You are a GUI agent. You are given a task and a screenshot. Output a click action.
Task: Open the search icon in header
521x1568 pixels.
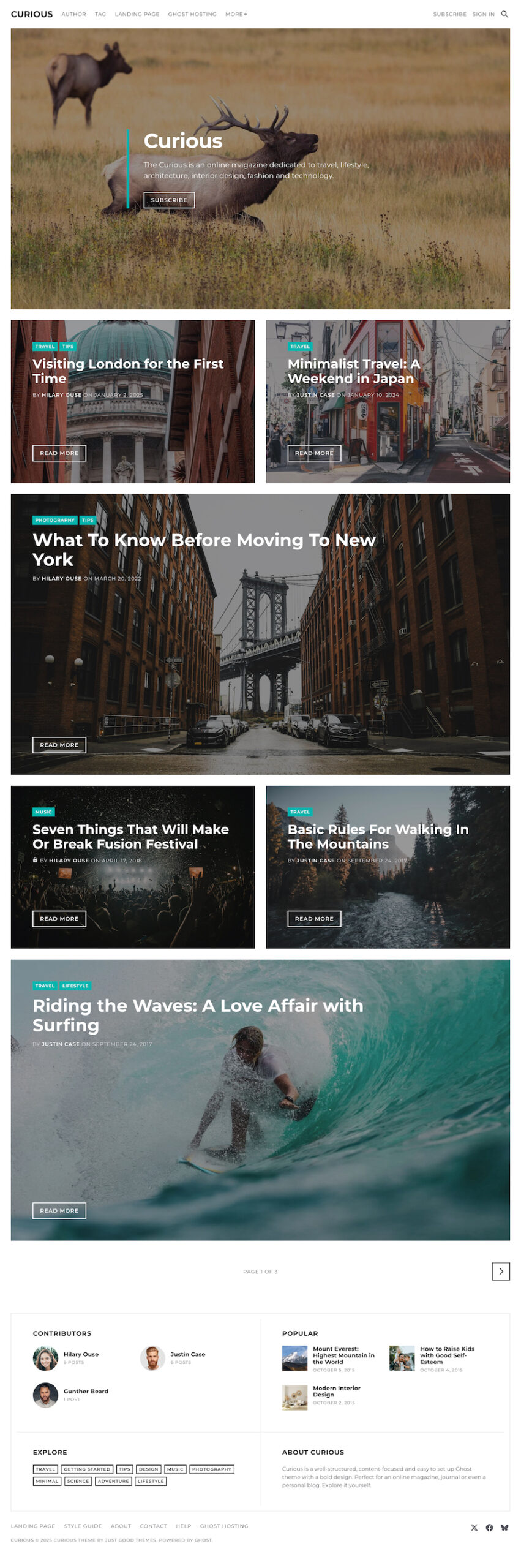tap(504, 14)
